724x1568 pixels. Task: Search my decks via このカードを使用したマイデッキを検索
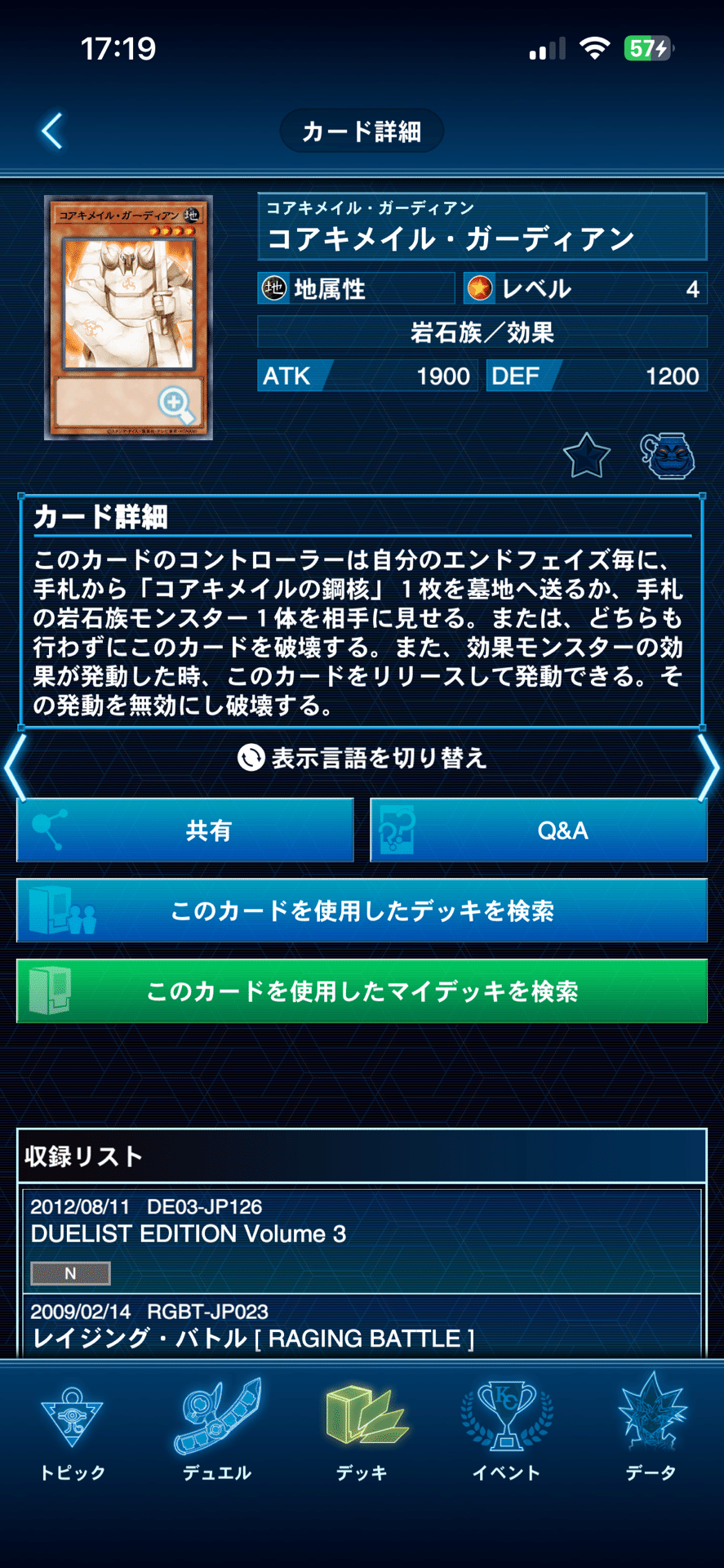(x=362, y=991)
